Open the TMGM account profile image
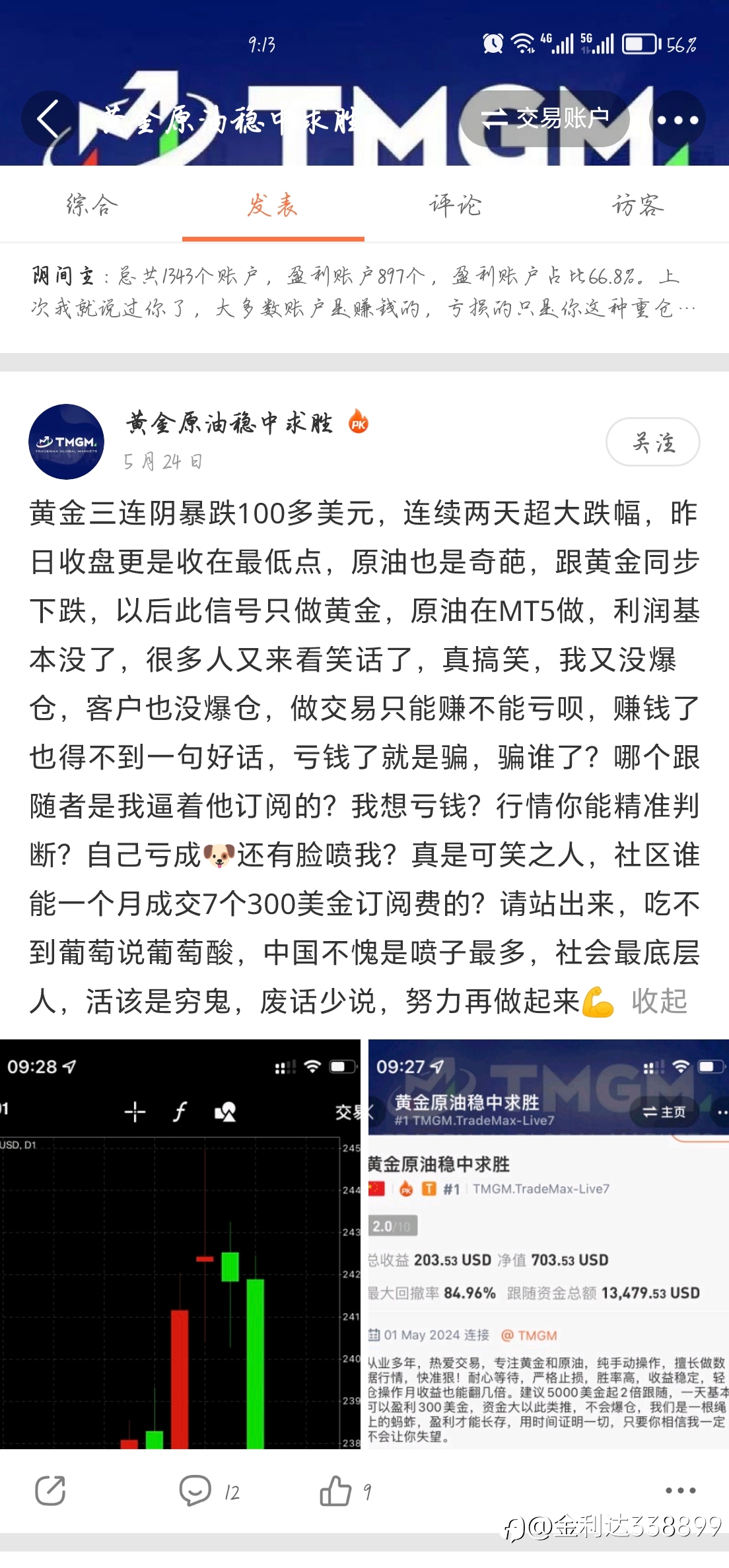The image size is (729, 1568). click(549, 1244)
